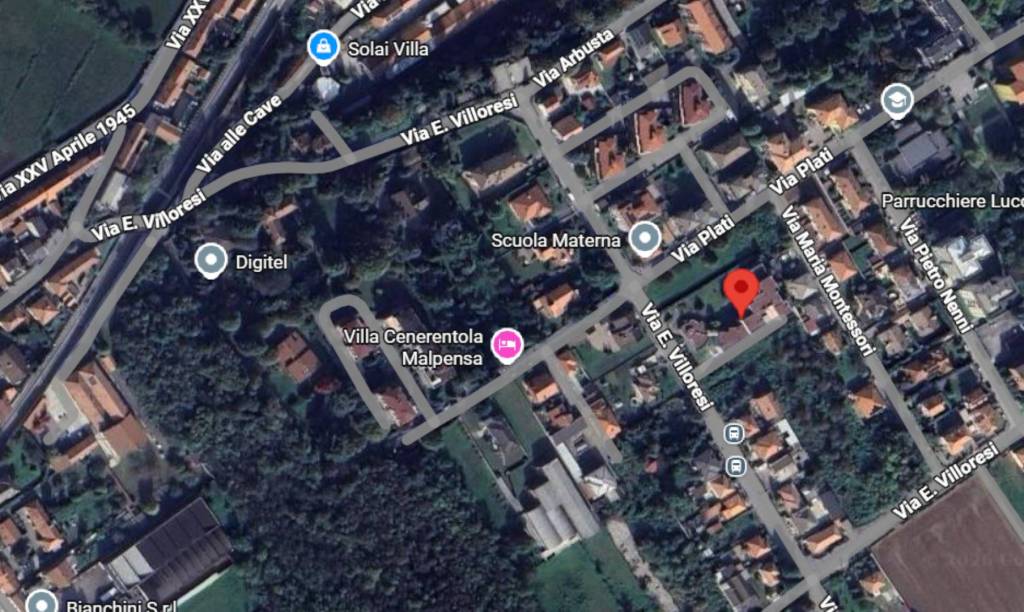Open the Solai Villa shop marker
Viewport: 1024px width, 612px height.
click(x=322, y=46)
